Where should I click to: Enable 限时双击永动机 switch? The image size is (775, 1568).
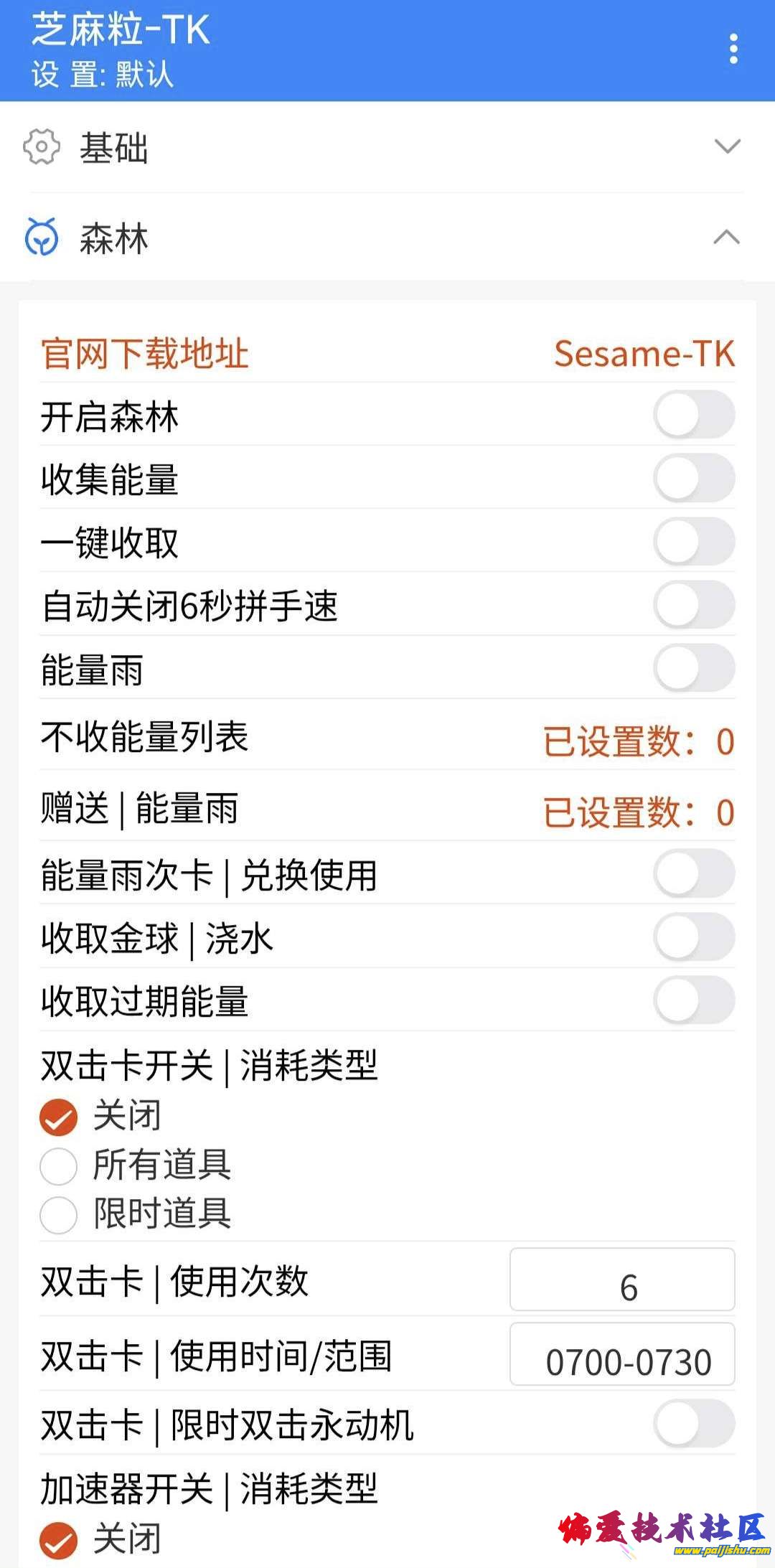coord(693,1422)
